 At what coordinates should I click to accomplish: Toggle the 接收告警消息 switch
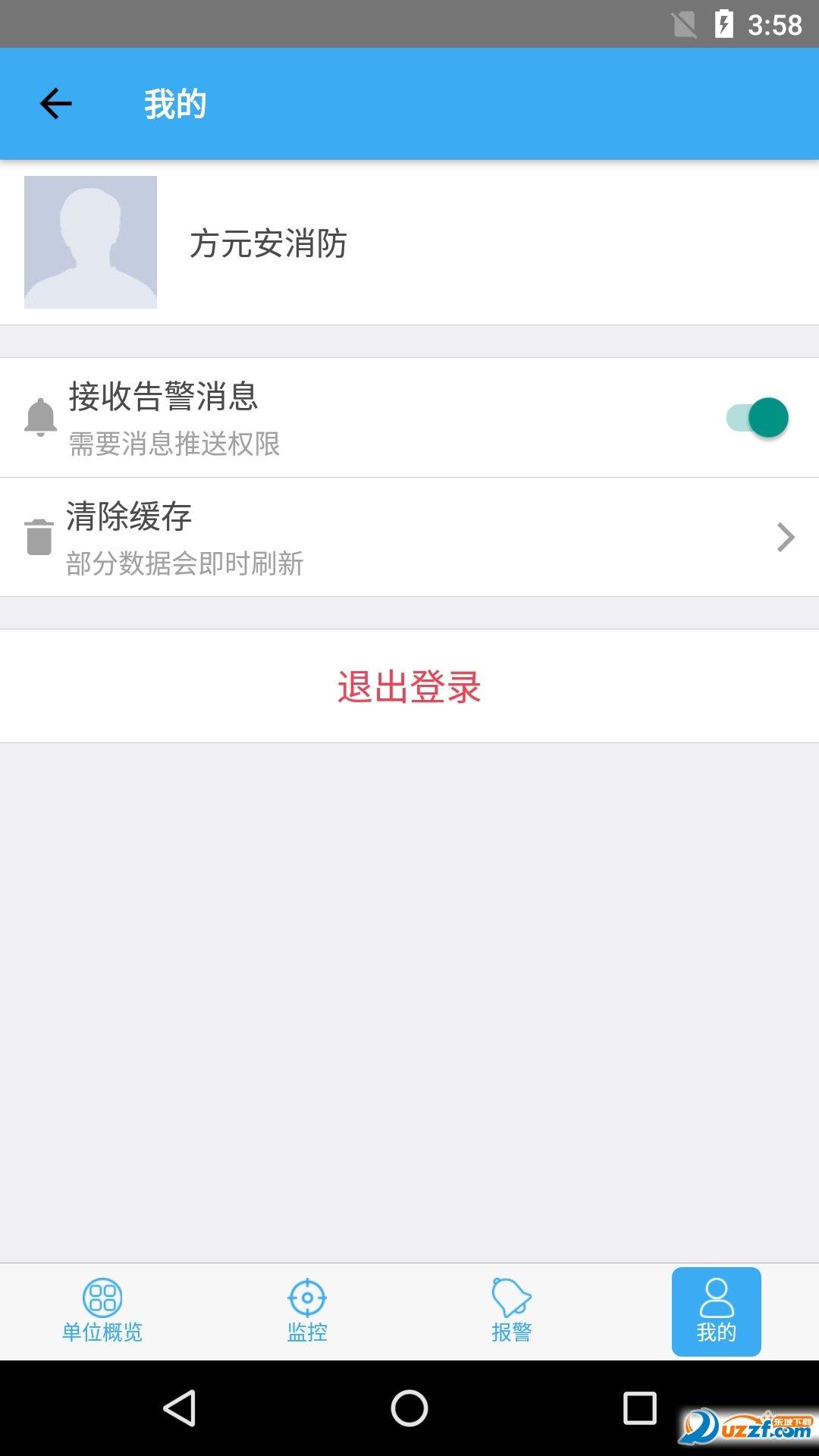758,418
